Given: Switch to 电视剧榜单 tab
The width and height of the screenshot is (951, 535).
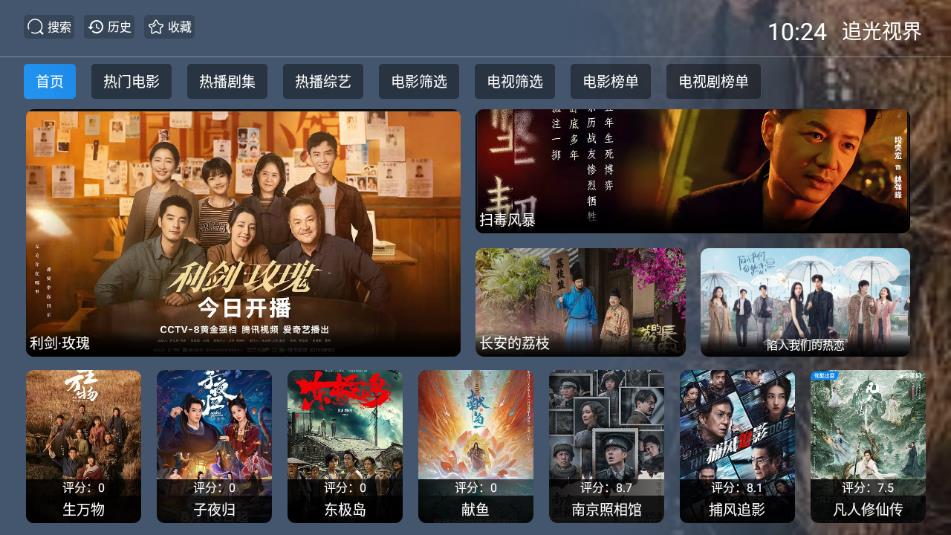Looking at the screenshot, I should [714, 82].
